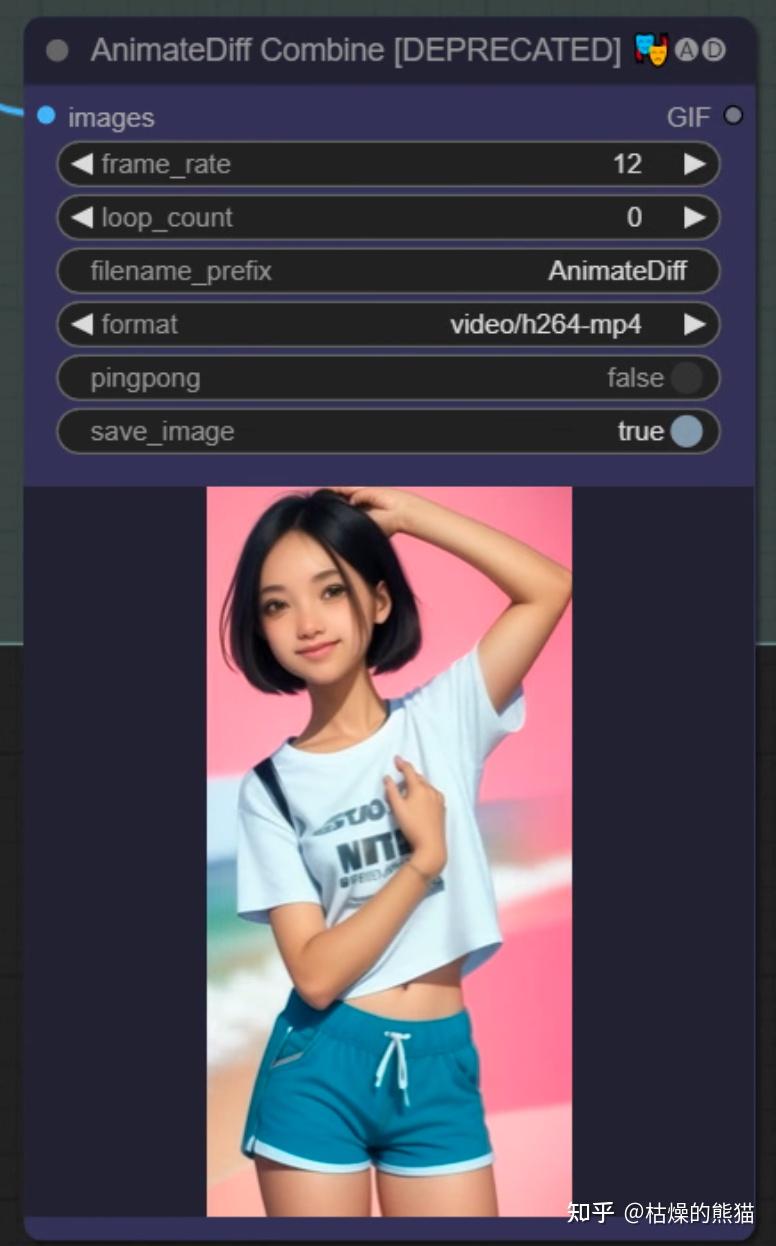Increase the loop_count value
The image size is (776, 1246).
[694, 218]
